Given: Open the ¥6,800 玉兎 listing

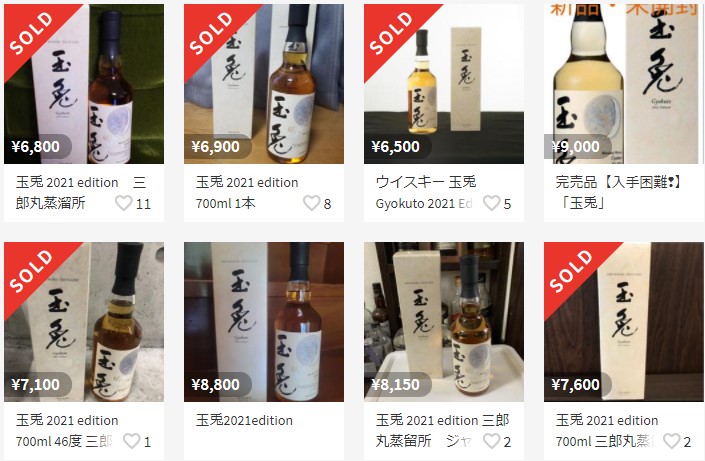Looking at the screenshot, I should [x=84, y=84].
